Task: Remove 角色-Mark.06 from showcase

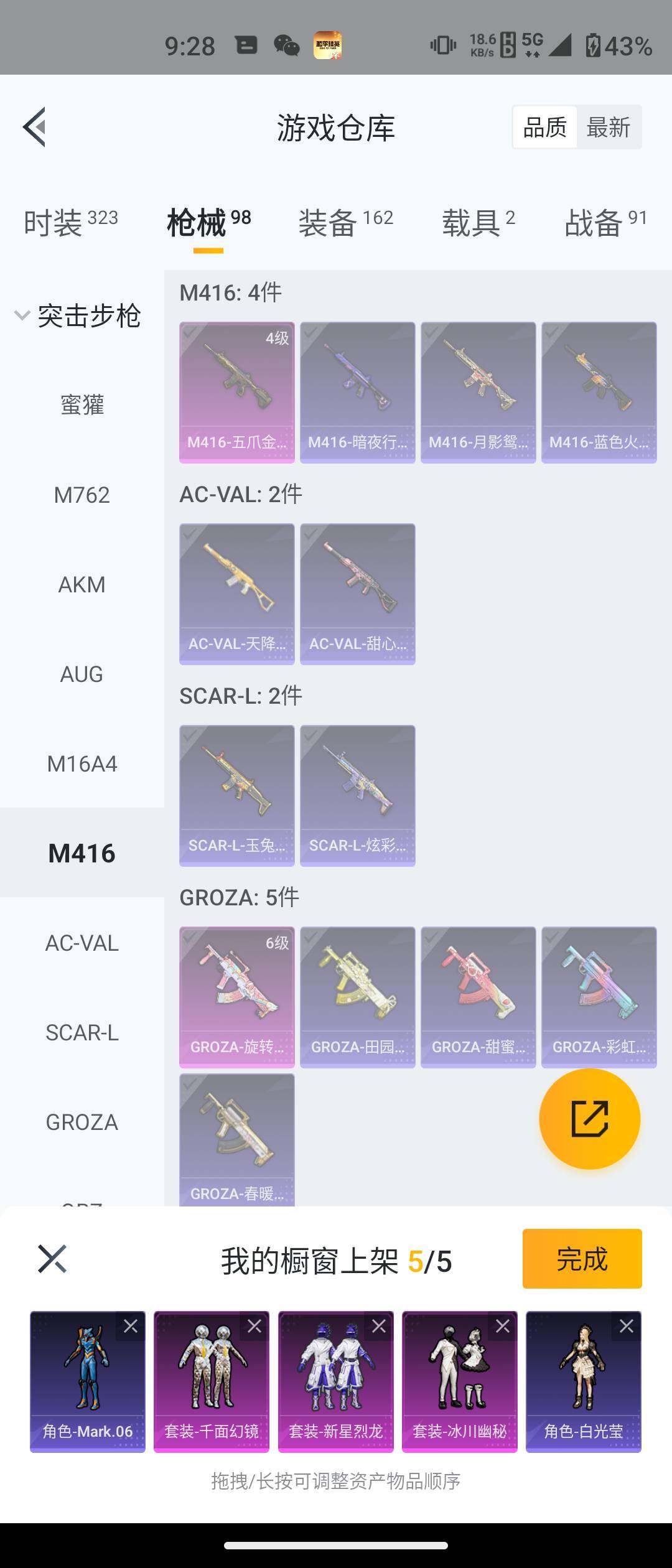Action: 131,1327
